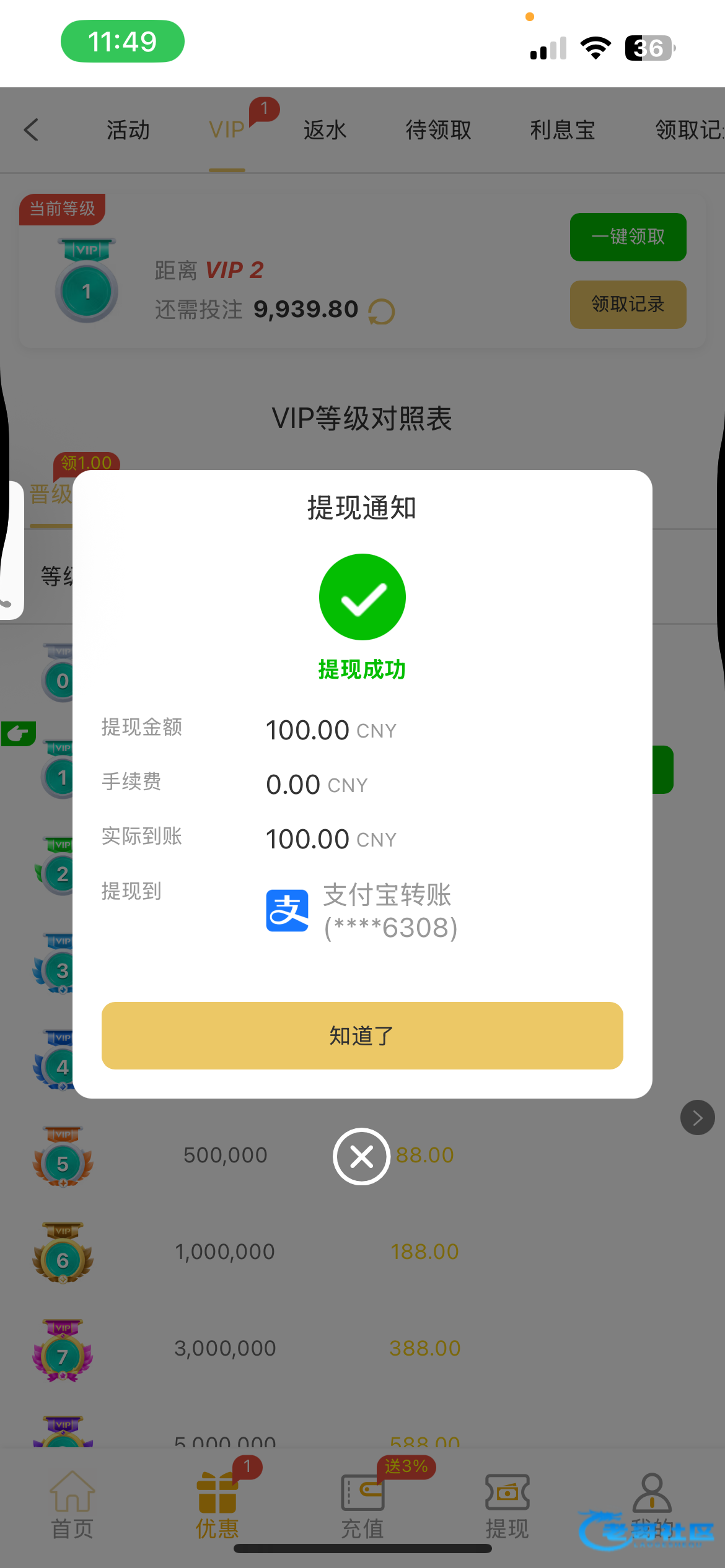Switch to the 活动 tab

tap(128, 130)
